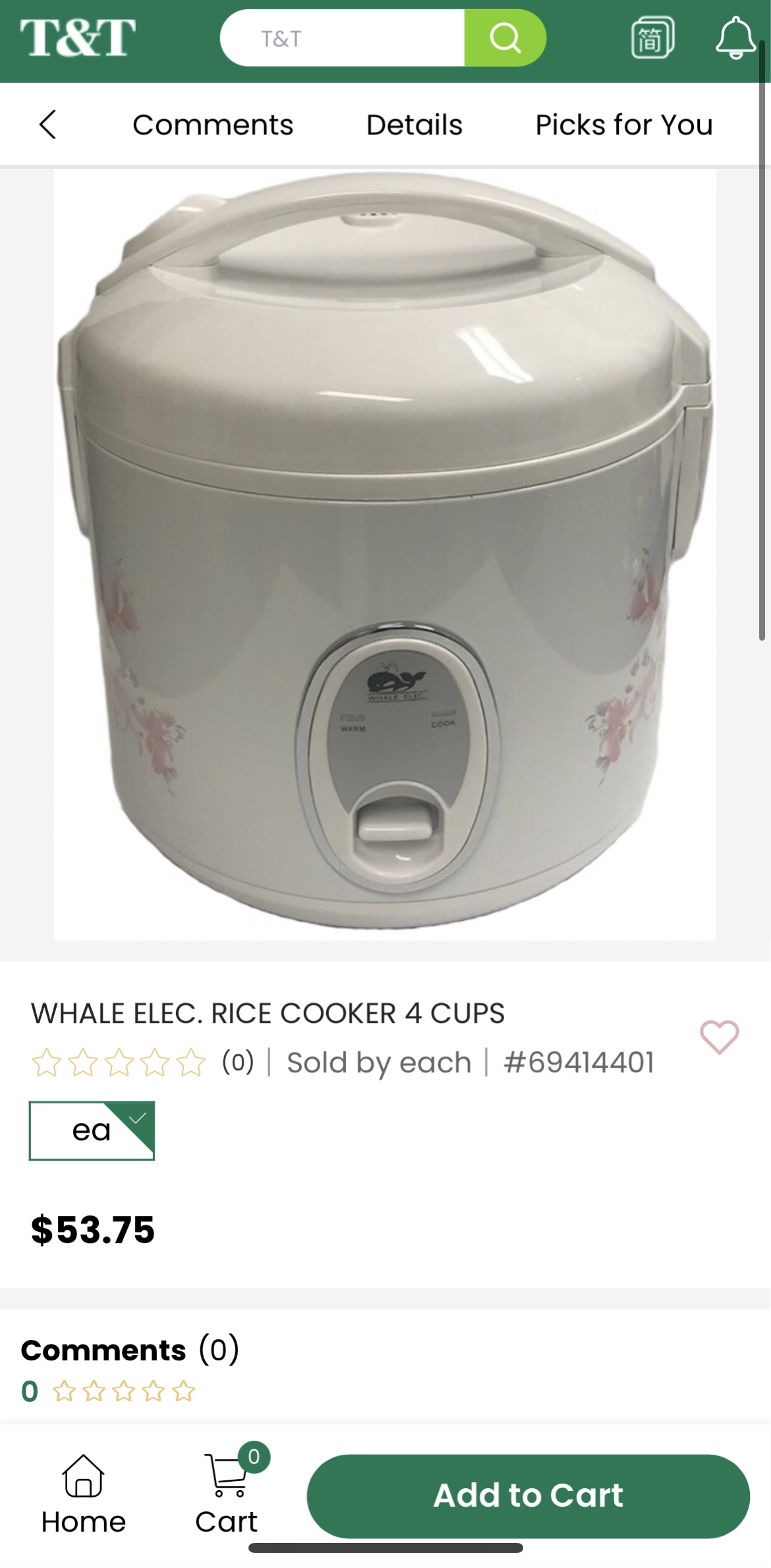Switch language with the Chinese character icon
Image resolution: width=771 pixels, height=1568 pixels.
652,38
